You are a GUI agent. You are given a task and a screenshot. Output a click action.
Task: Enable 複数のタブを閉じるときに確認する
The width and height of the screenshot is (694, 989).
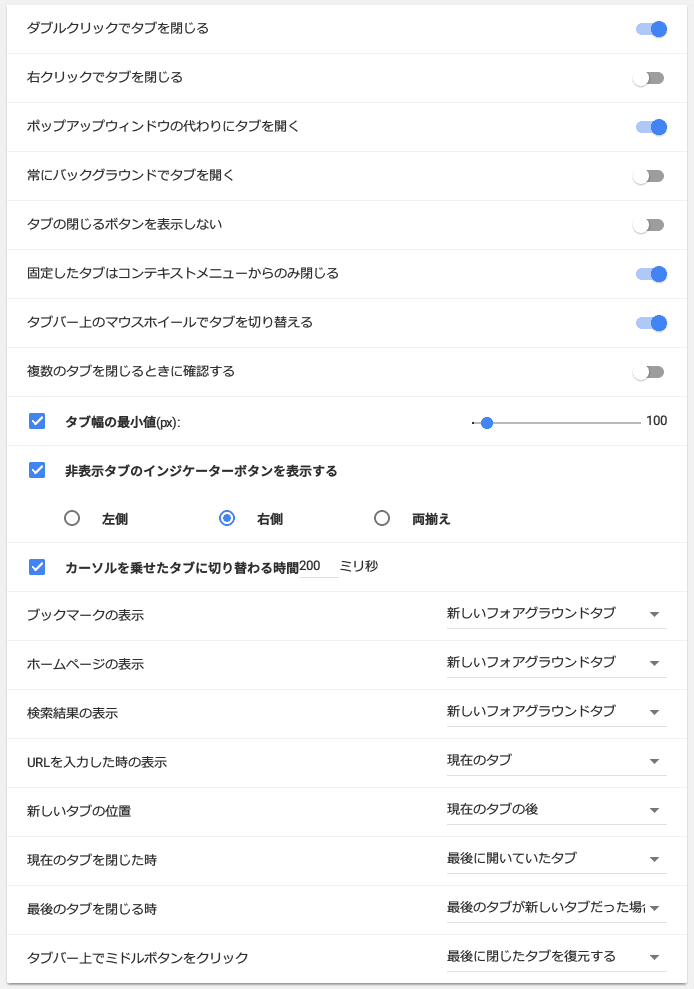point(649,372)
